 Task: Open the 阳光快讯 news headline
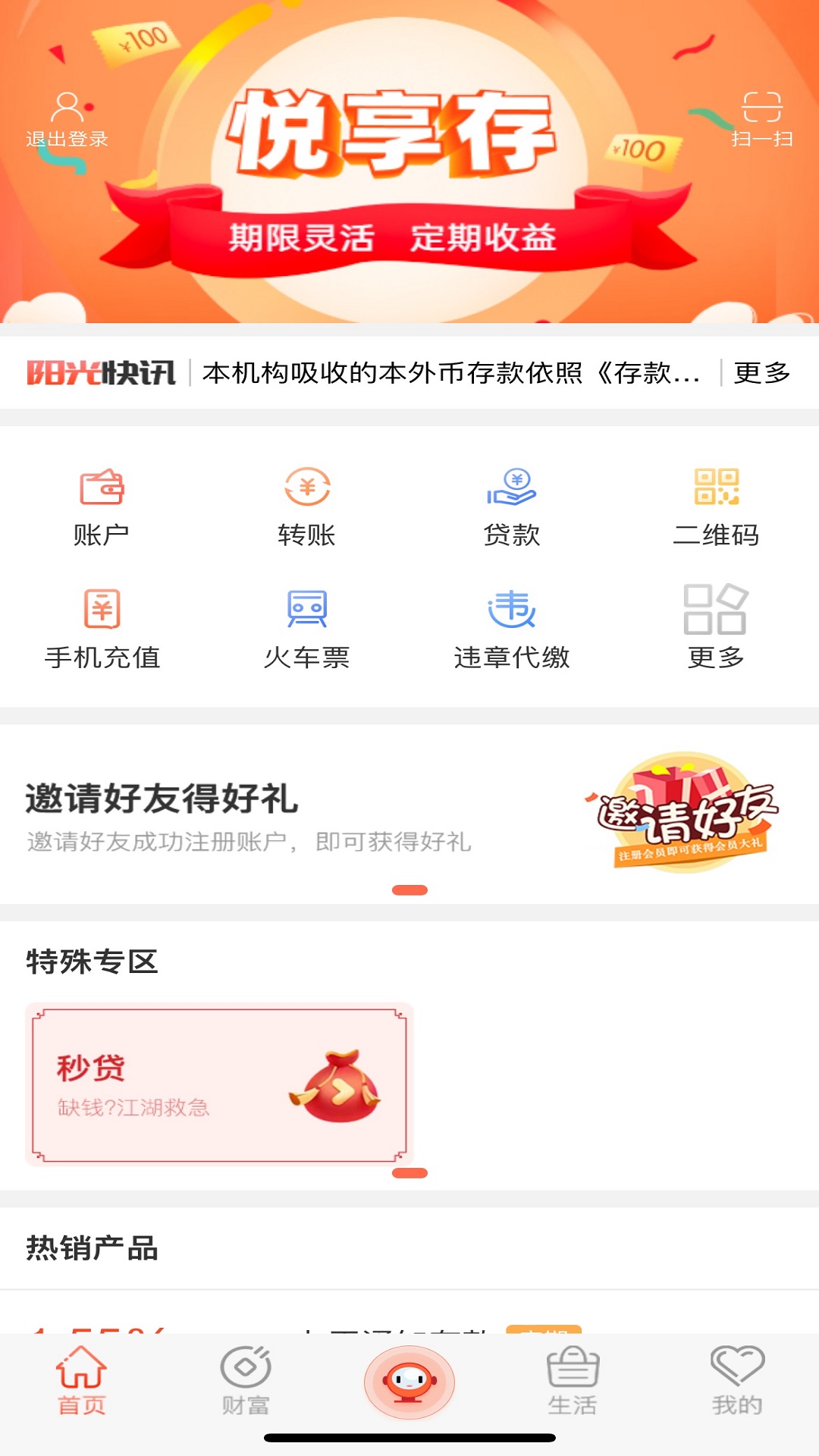[x=450, y=373]
